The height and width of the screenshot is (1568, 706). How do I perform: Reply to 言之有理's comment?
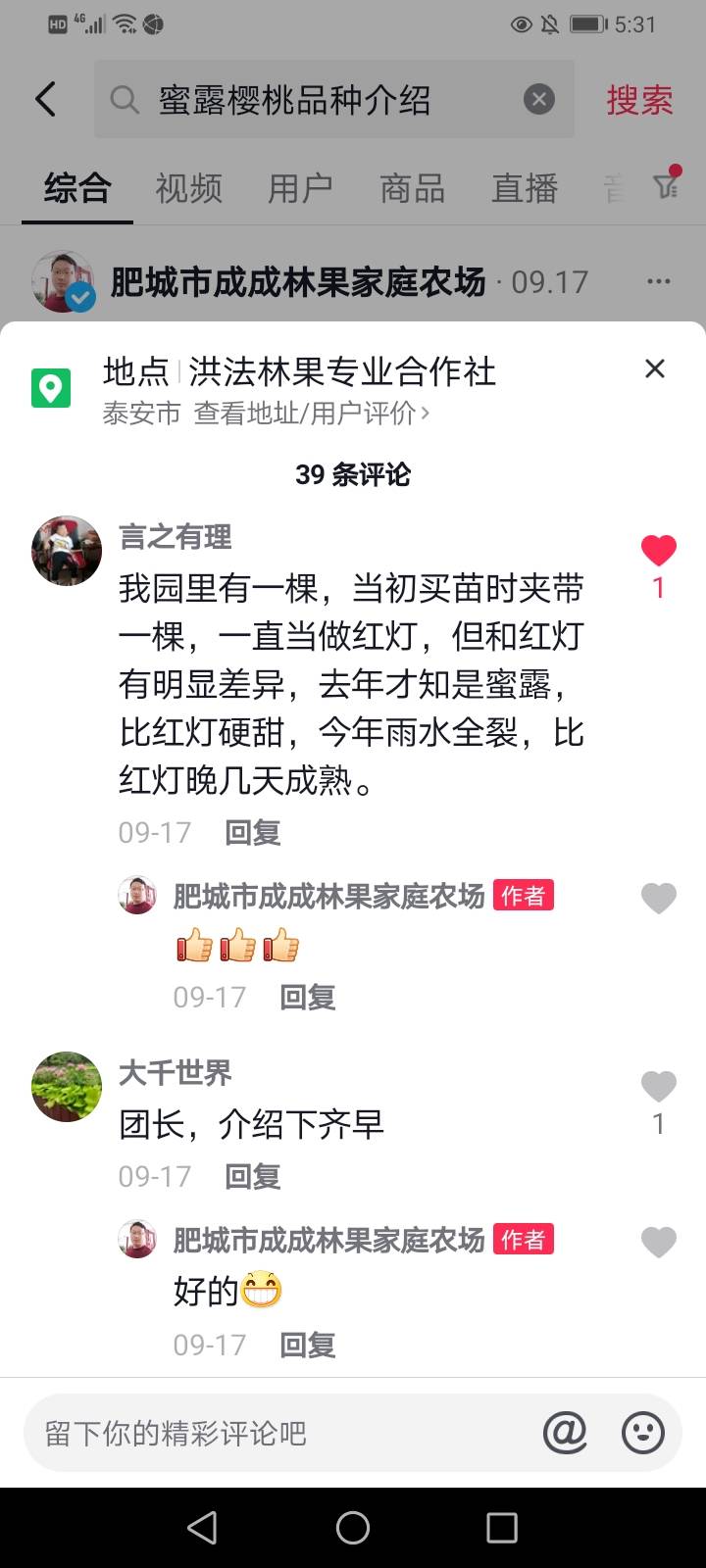click(253, 832)
